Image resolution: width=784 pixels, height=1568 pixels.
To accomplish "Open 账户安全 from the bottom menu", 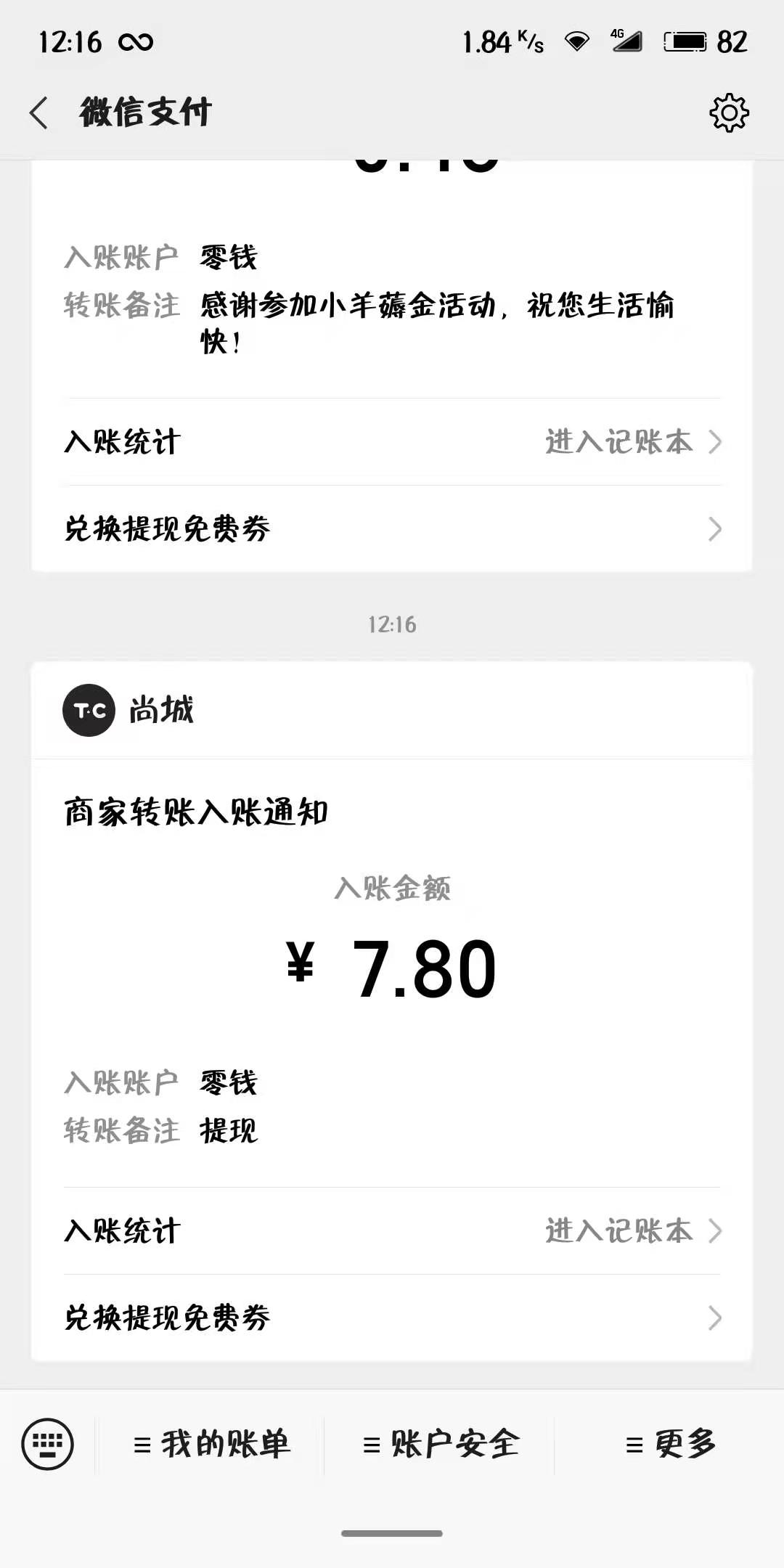I will (x=444, y=1445).
